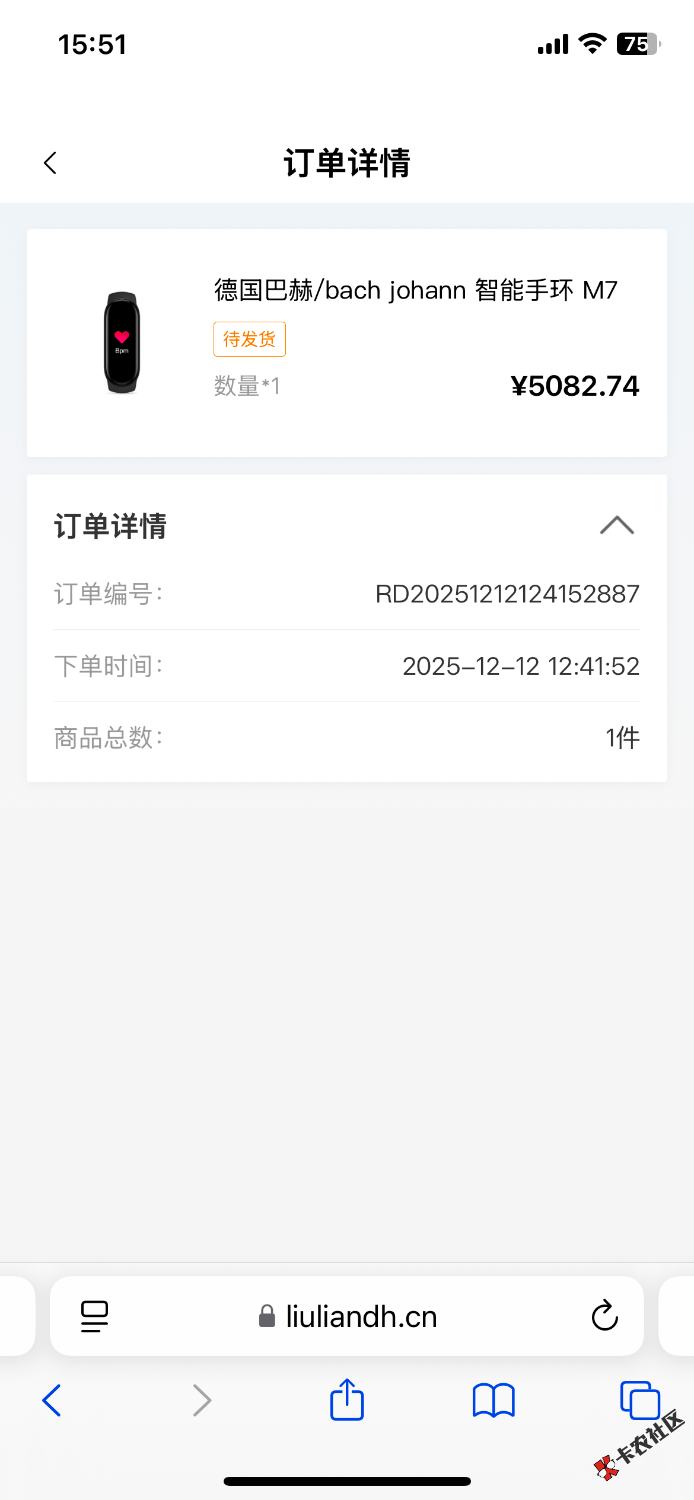This screenshot has width=694, height=1500.
Task: Open Safari bookmarks
Action: pyautogui.click(x=493, y=1400)
